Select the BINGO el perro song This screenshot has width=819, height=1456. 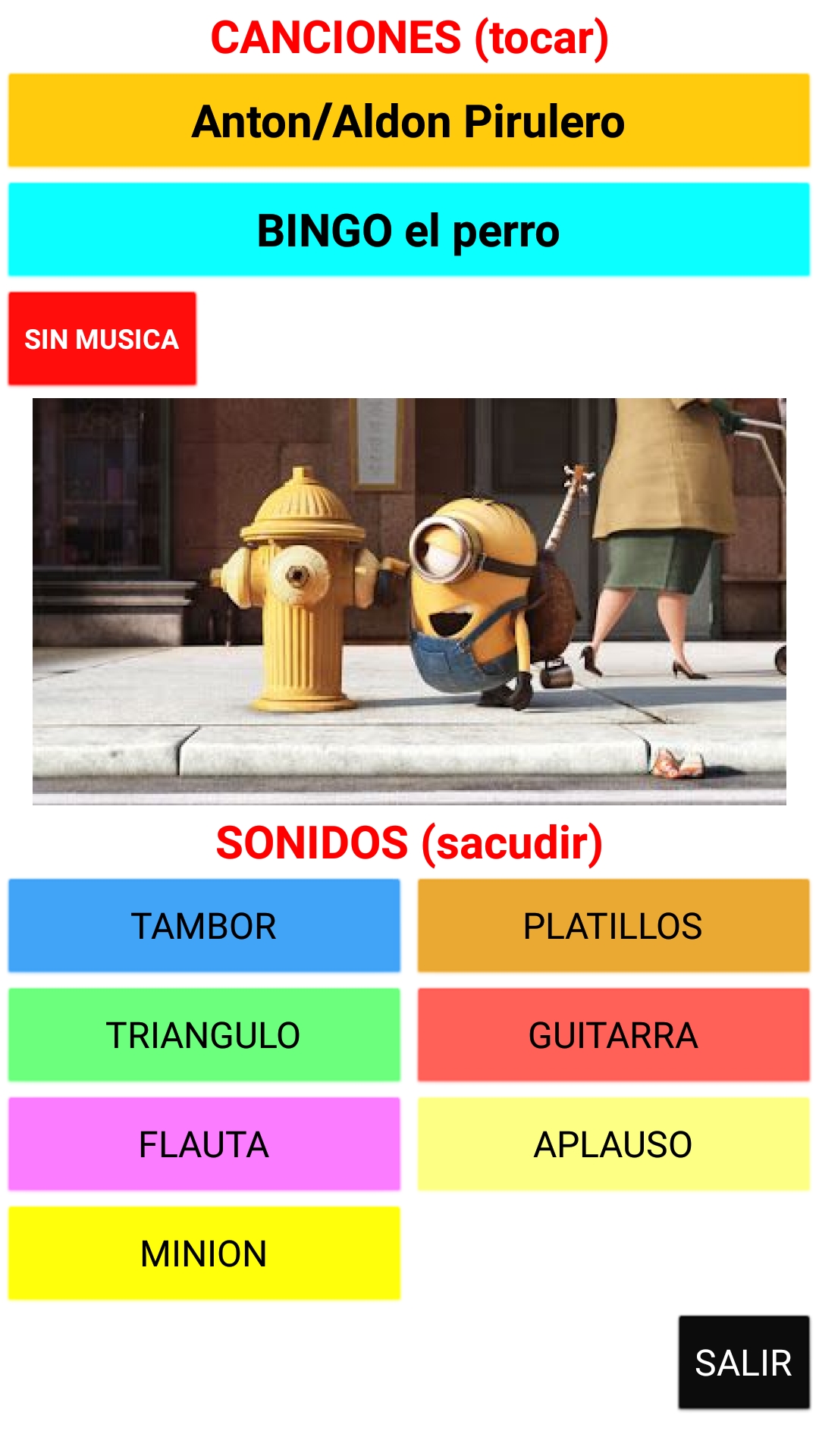point(409,230)
